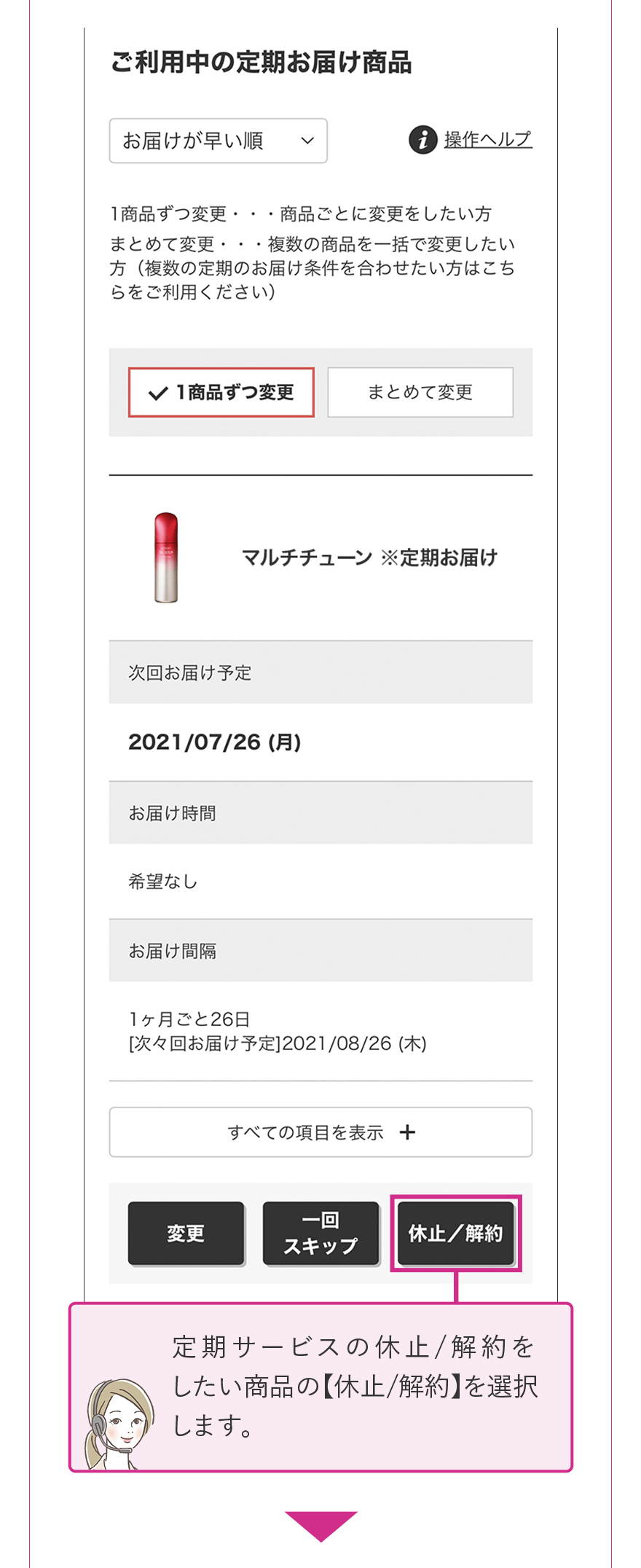641x1568 pixels.
Task: Click the checkmark icon in 1商品ずつ変更
Action: tap(157, 393)
